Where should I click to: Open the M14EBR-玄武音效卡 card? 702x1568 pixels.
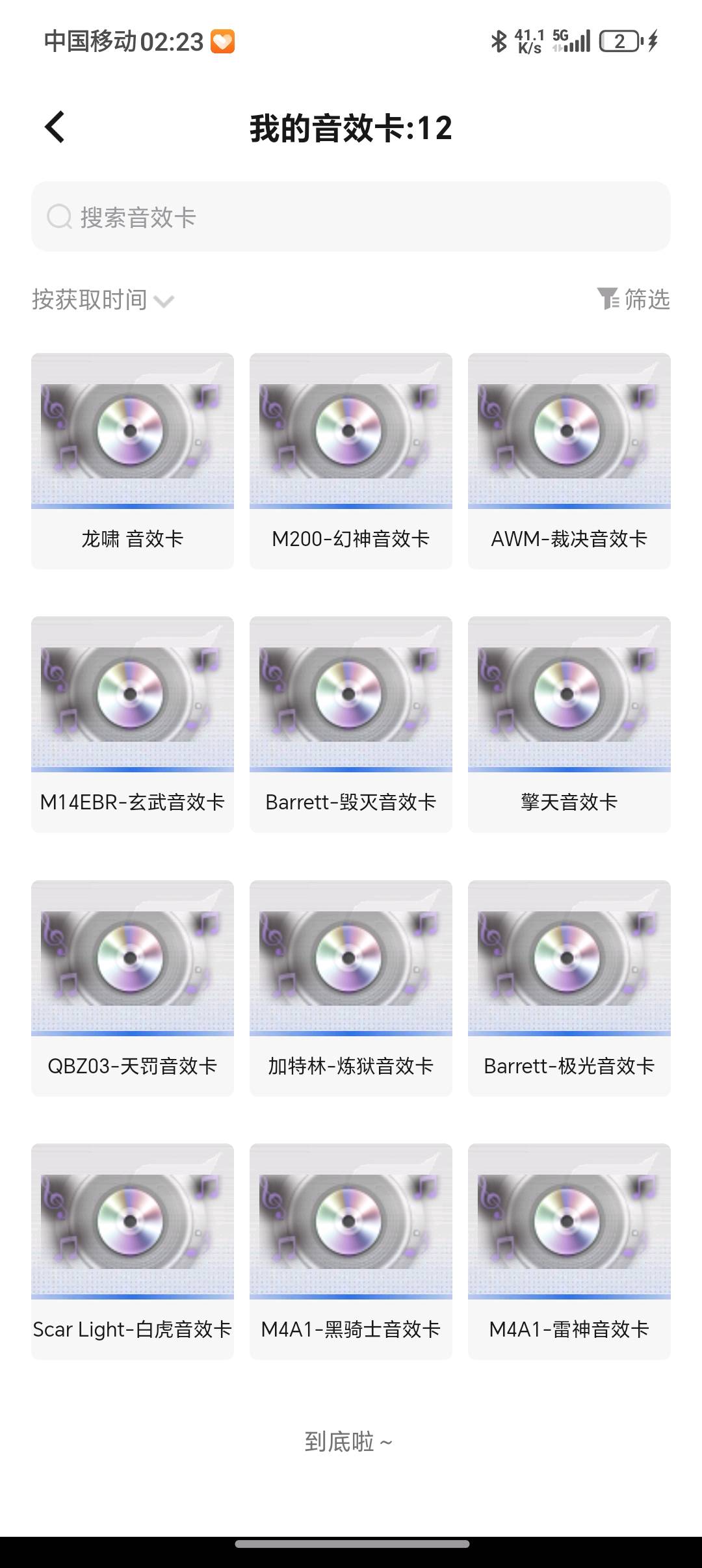click(x=133, y=724)
